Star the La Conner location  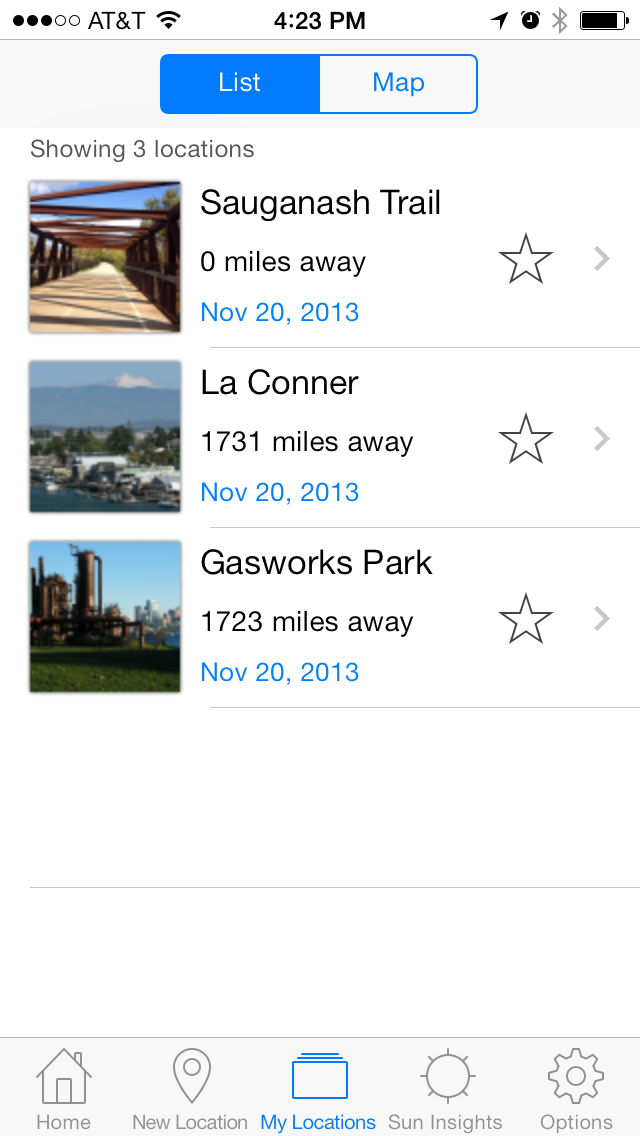point(525,439)
